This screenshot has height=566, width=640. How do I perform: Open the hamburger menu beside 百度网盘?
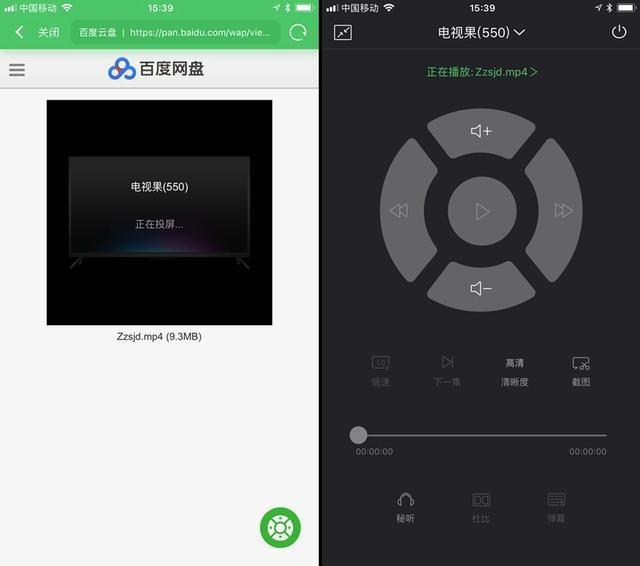click(x=17, y=70)
